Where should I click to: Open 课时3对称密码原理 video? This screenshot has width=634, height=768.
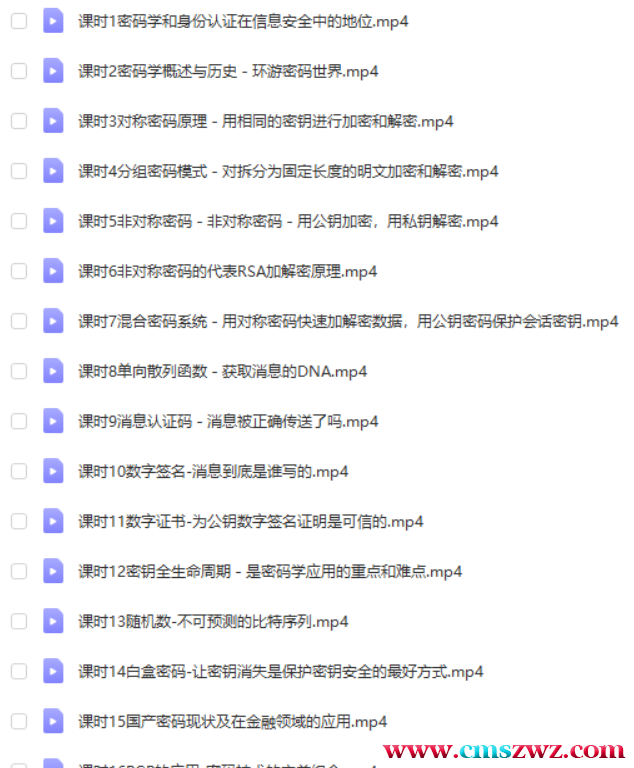[265, 121]
